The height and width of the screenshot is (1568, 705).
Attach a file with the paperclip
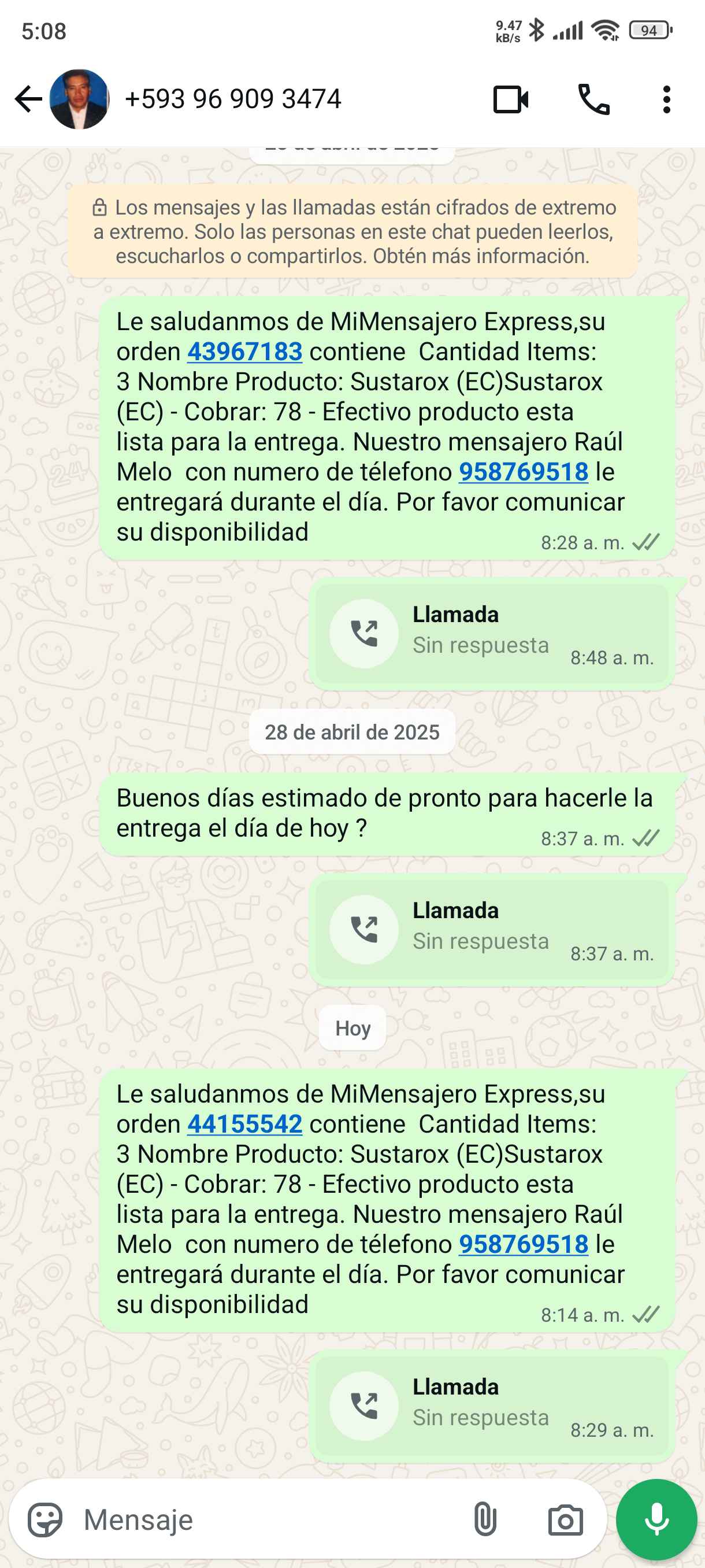click(x=485, y=1520)
